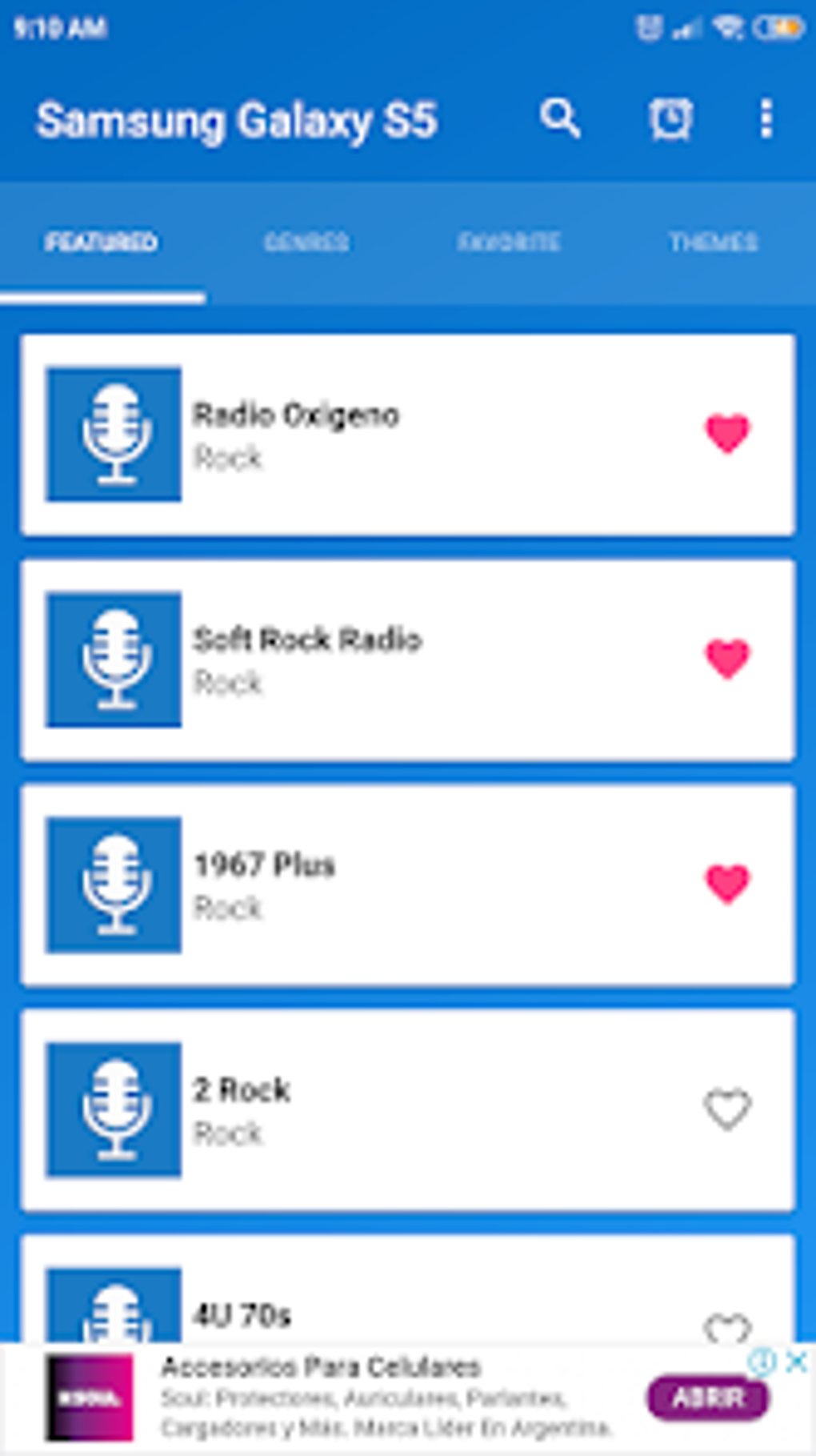The image size is (816, 1456).
Task: Close the ad banner
Action: [x=796, y=1362]
